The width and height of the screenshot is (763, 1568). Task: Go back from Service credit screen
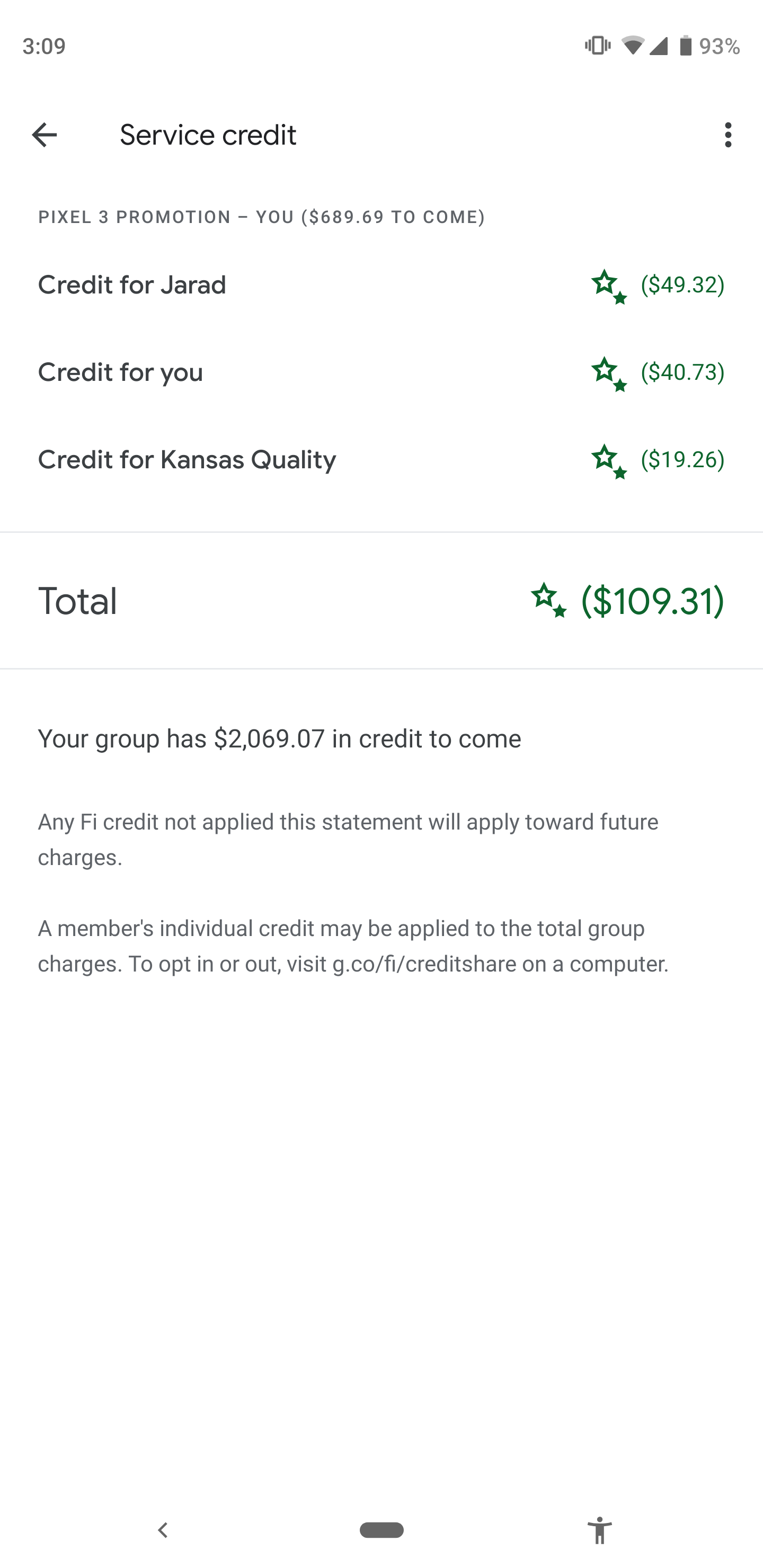click(x=45, y=135)
